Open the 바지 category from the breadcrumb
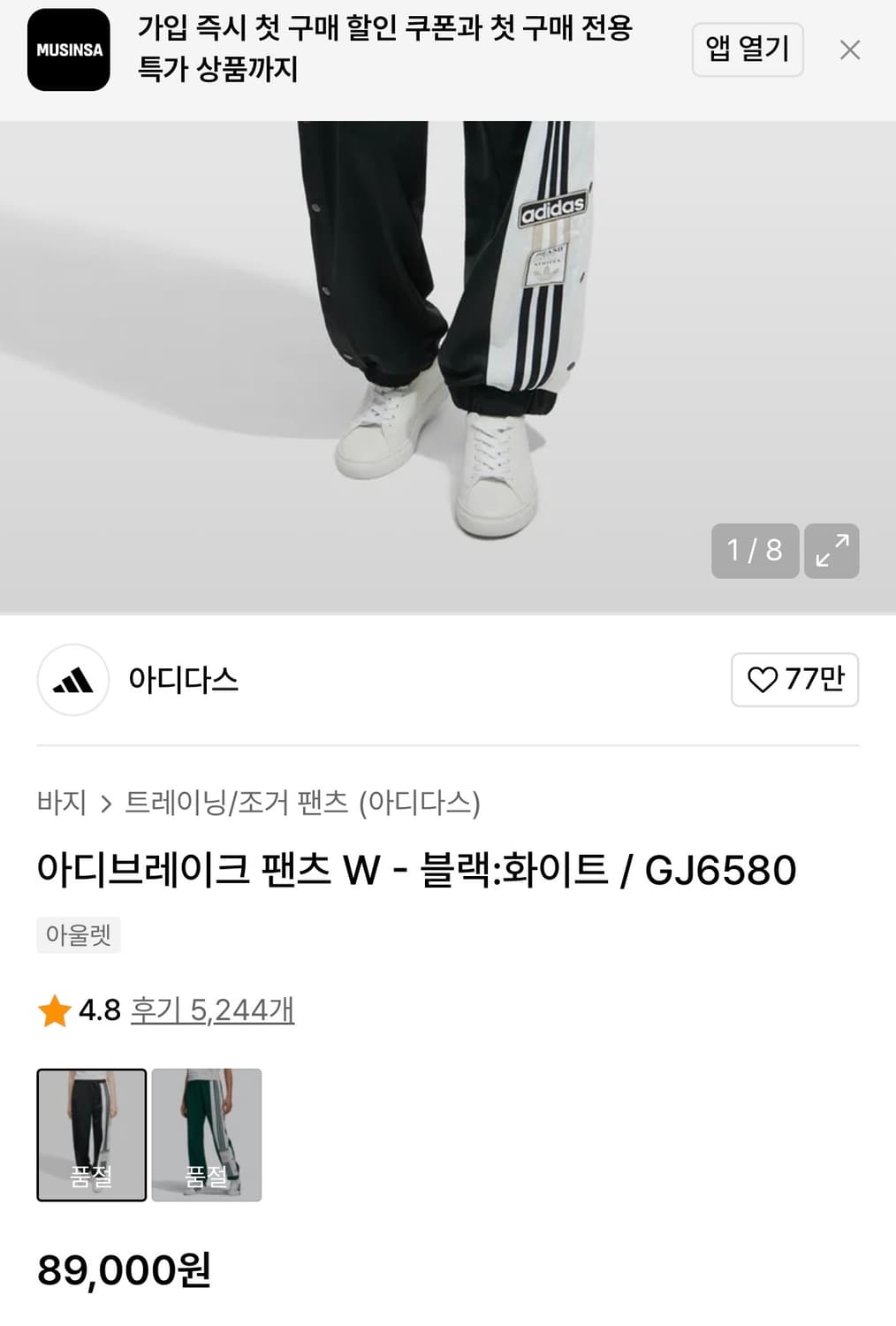The image size is (896, 1326). [58, 804]
